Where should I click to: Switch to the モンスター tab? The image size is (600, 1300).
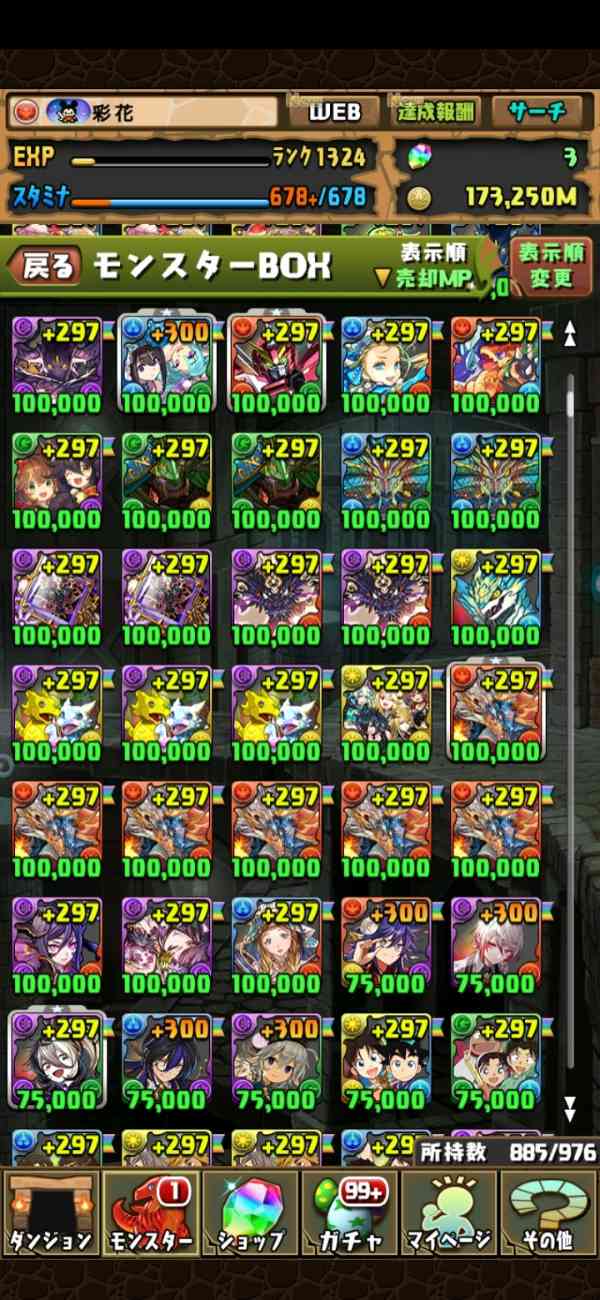(149, 1214)
